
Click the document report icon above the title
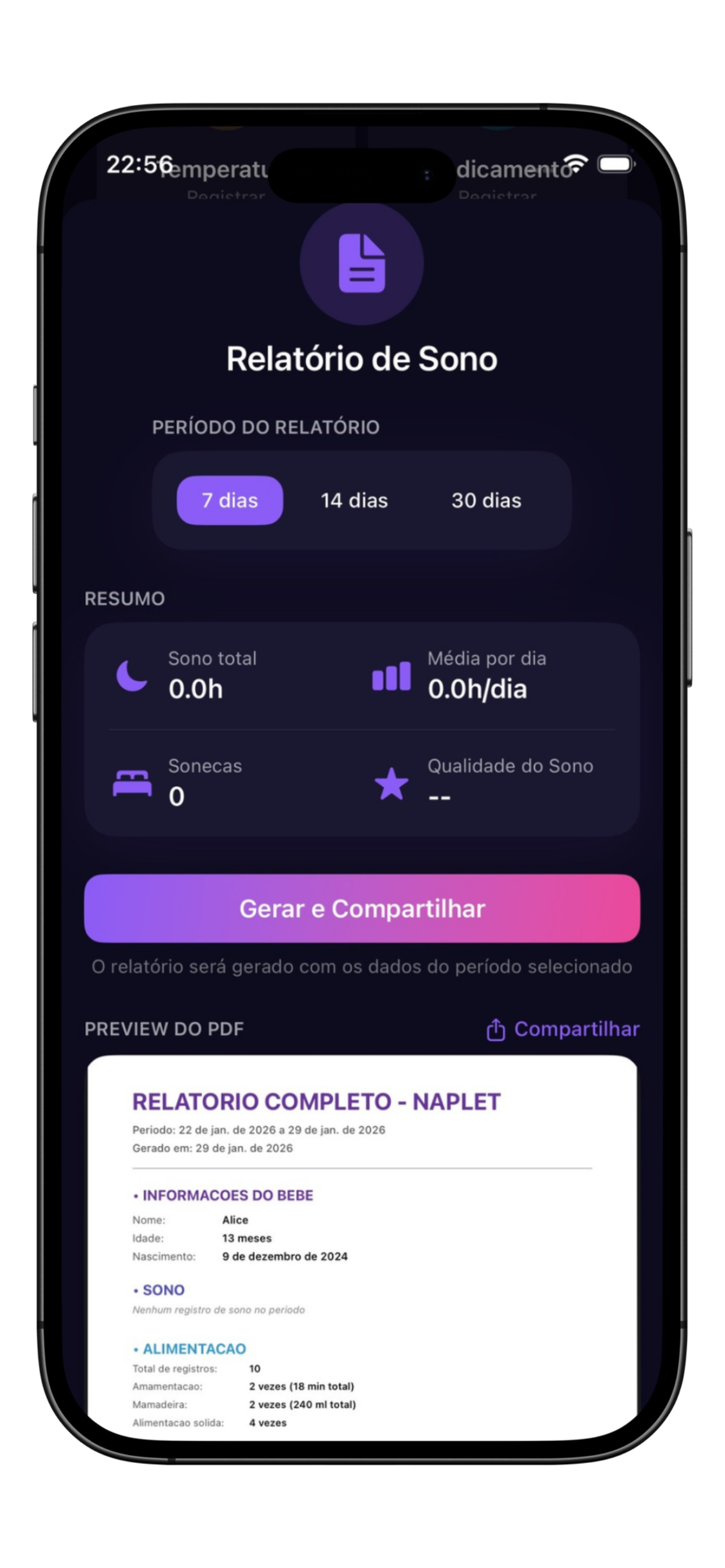pos(362,263)
